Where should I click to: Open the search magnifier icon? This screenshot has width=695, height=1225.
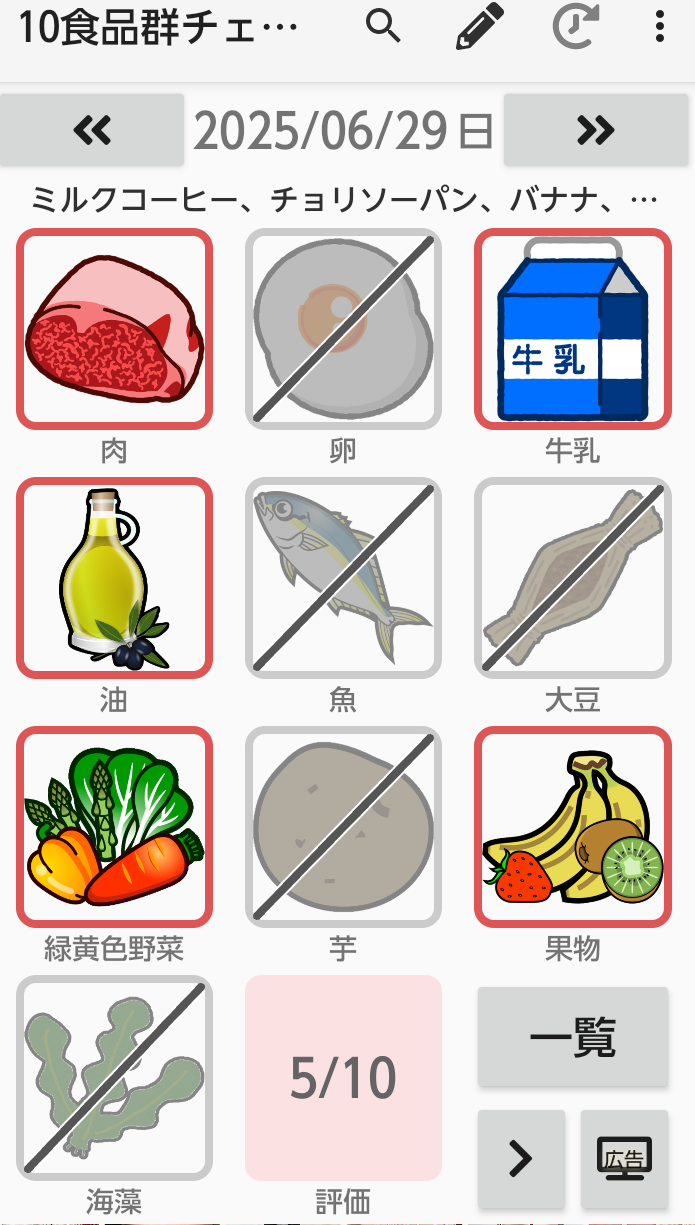[383, 27]
